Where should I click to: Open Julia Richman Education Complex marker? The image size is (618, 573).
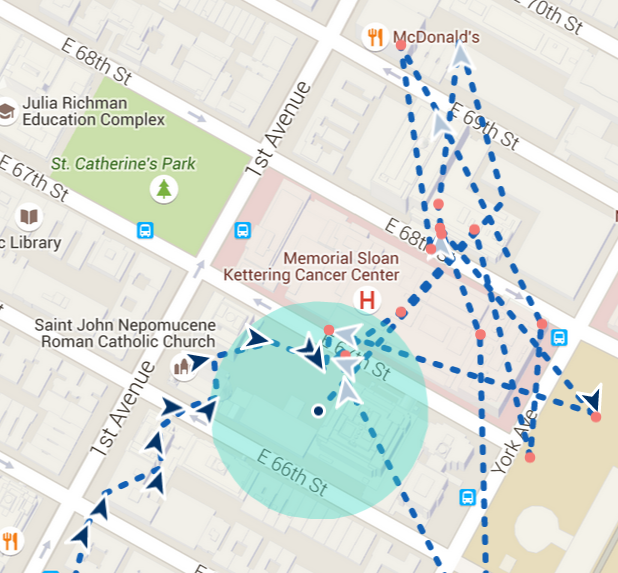point(7,111)
